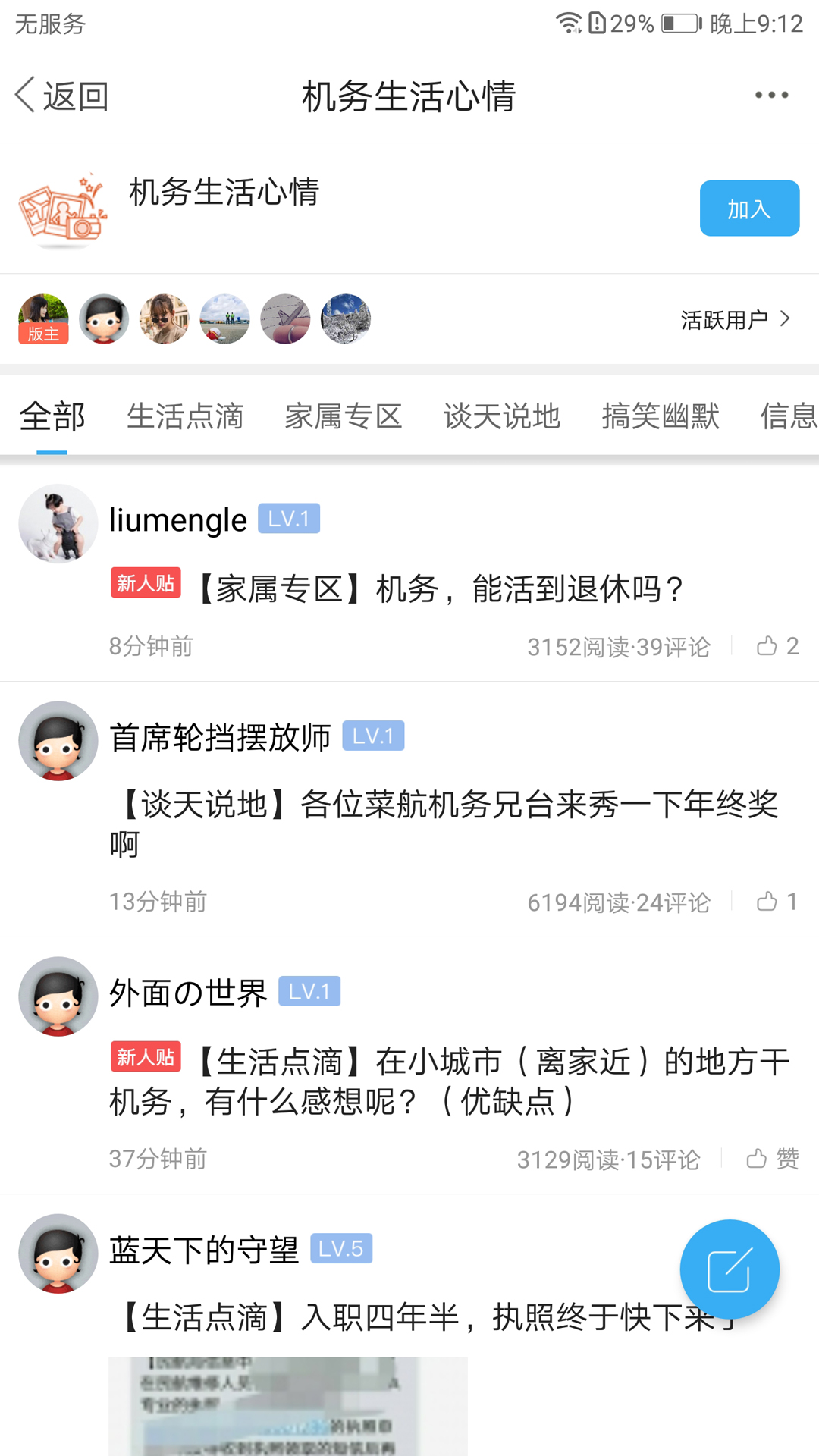The width and height of the screenshot is (819, 1456).
Task: Open the three-dot overflow menu
Action: coord(771,96)
